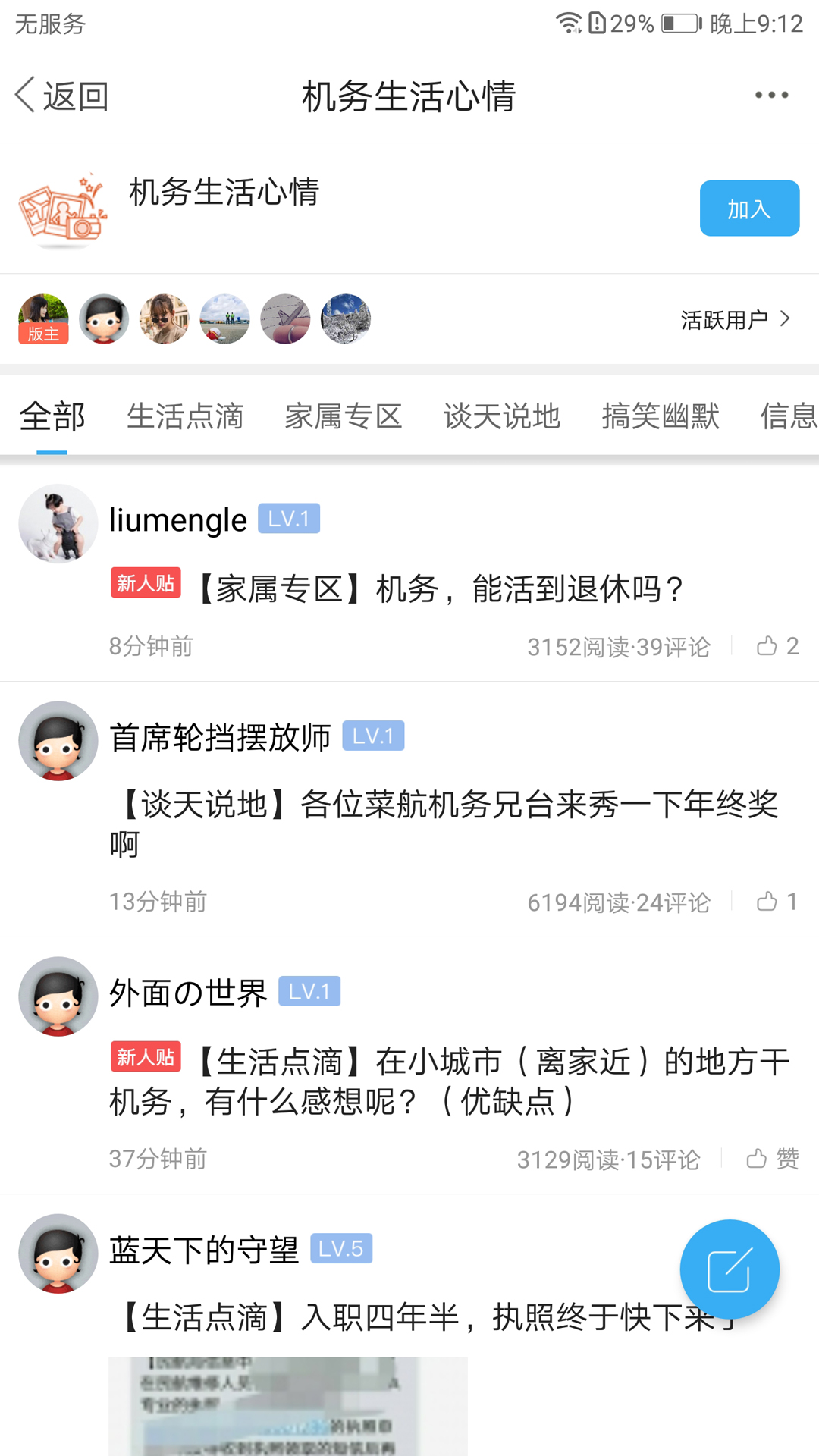The width and height of the screenshot is (819, 1456).
Task: Open the three-dot overflow menu
Action: coord(771,96)
